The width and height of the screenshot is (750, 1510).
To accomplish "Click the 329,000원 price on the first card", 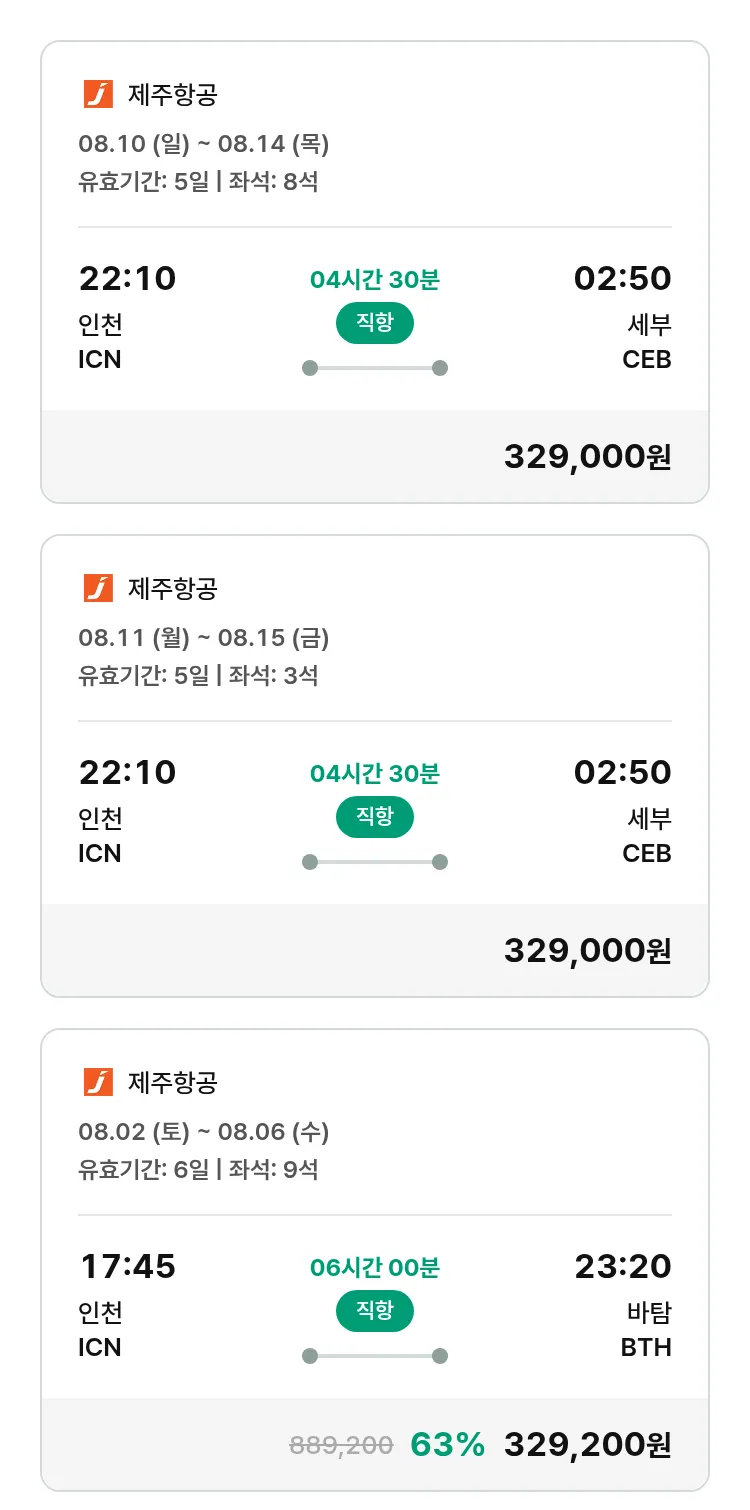I will pyautogui.click(x=587, y=456).
